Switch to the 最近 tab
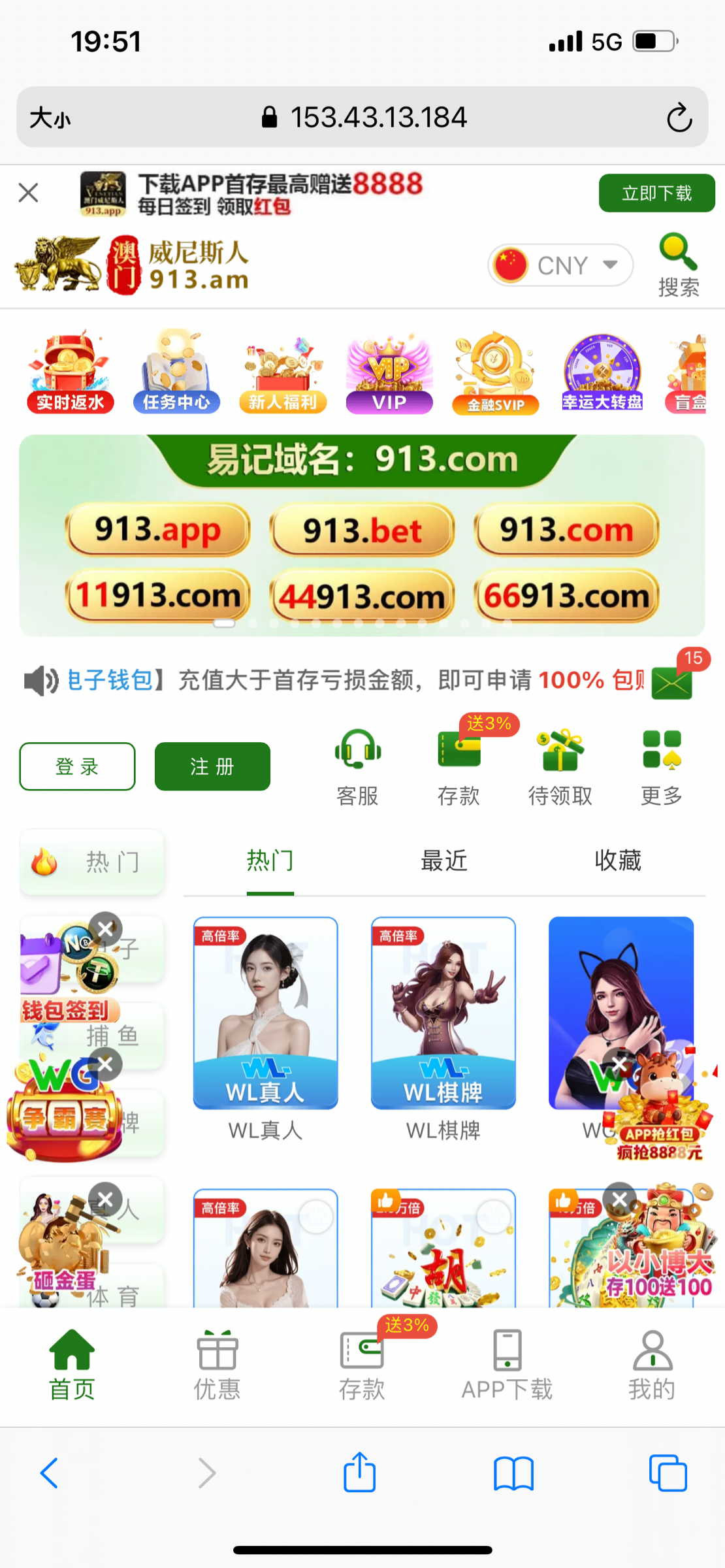 coord(443,861)
